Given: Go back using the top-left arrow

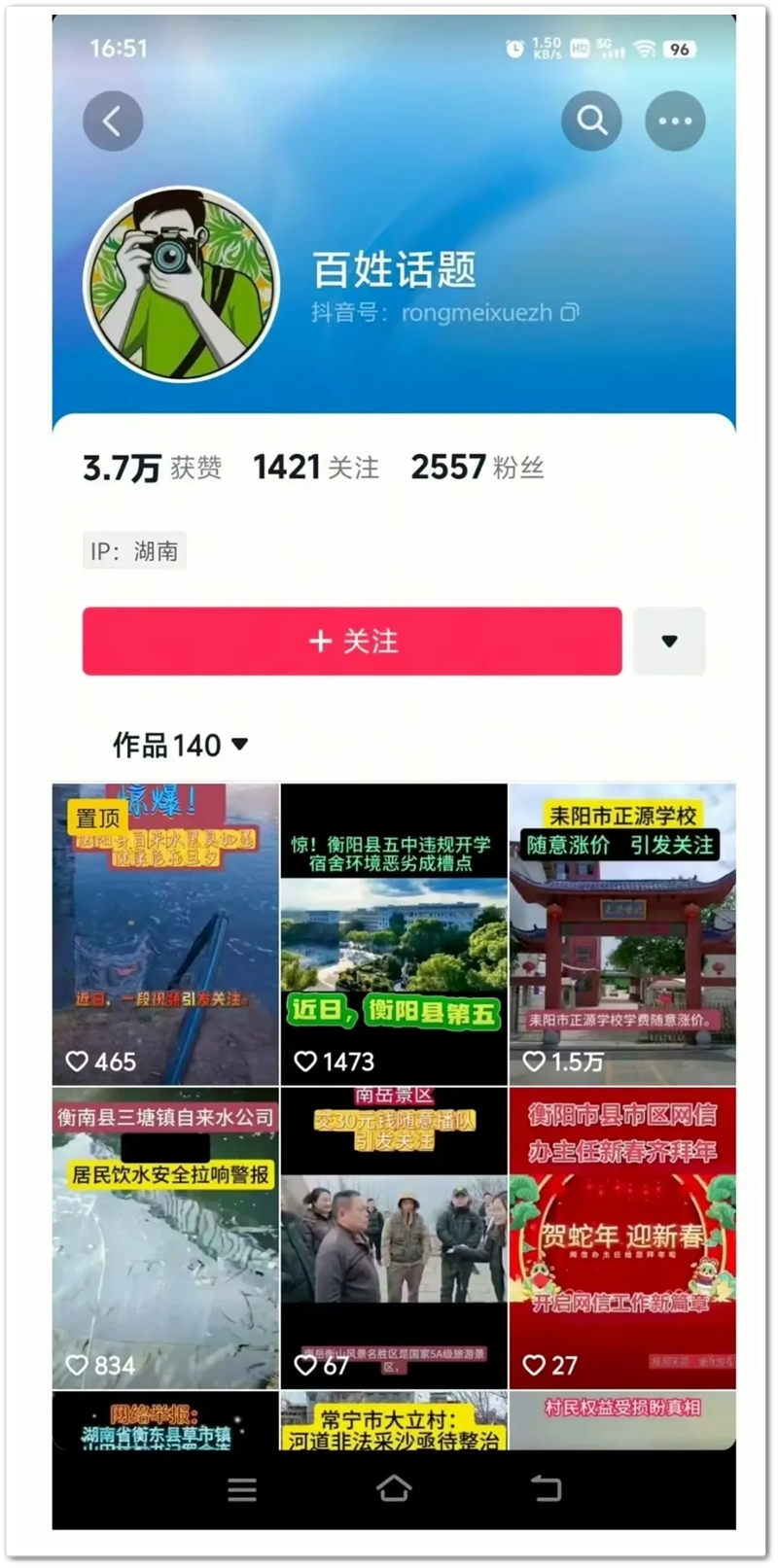Looking at the screenshot, I should [113, 122].
